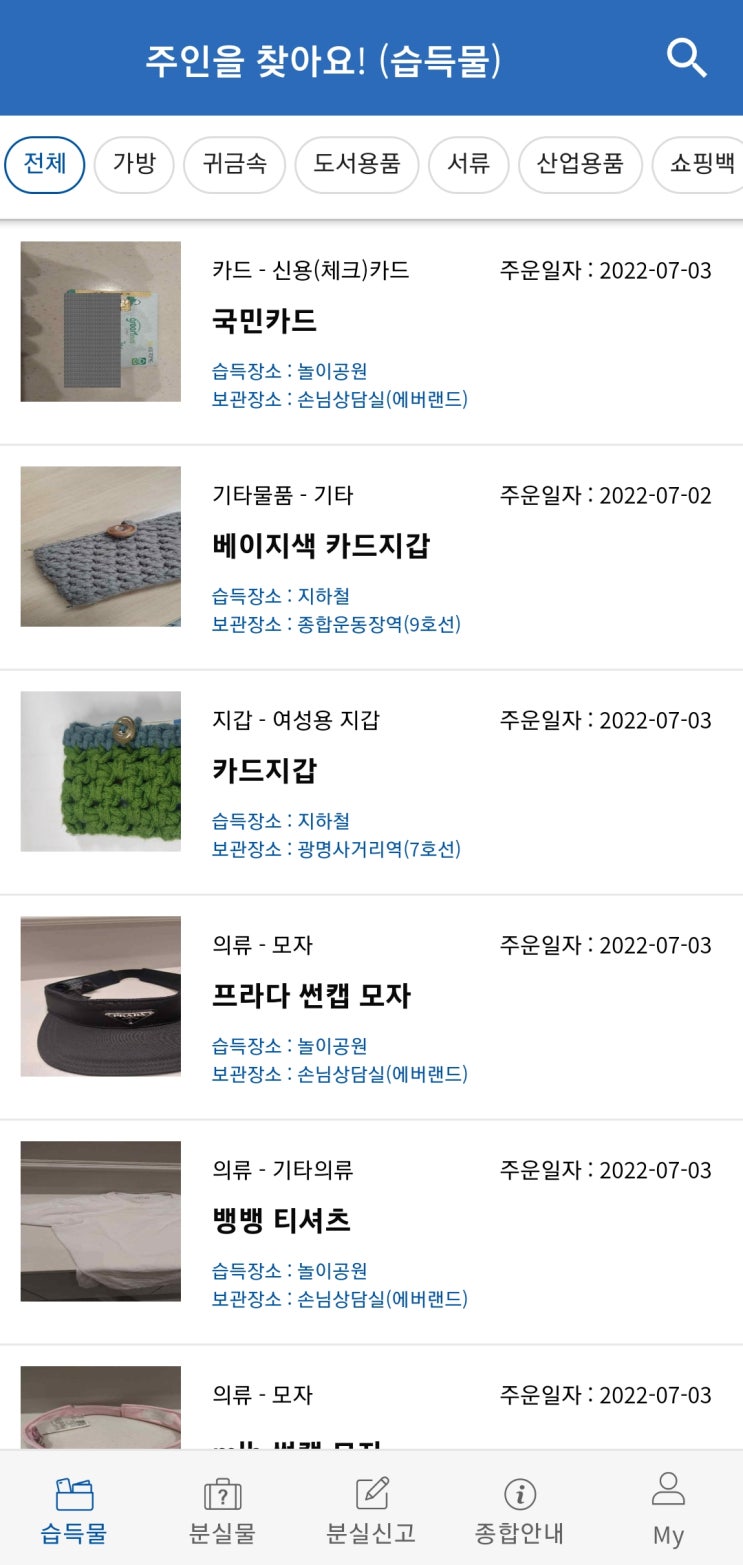
Task: Tap the 산업용품 chip
Action: click(580, 164)
